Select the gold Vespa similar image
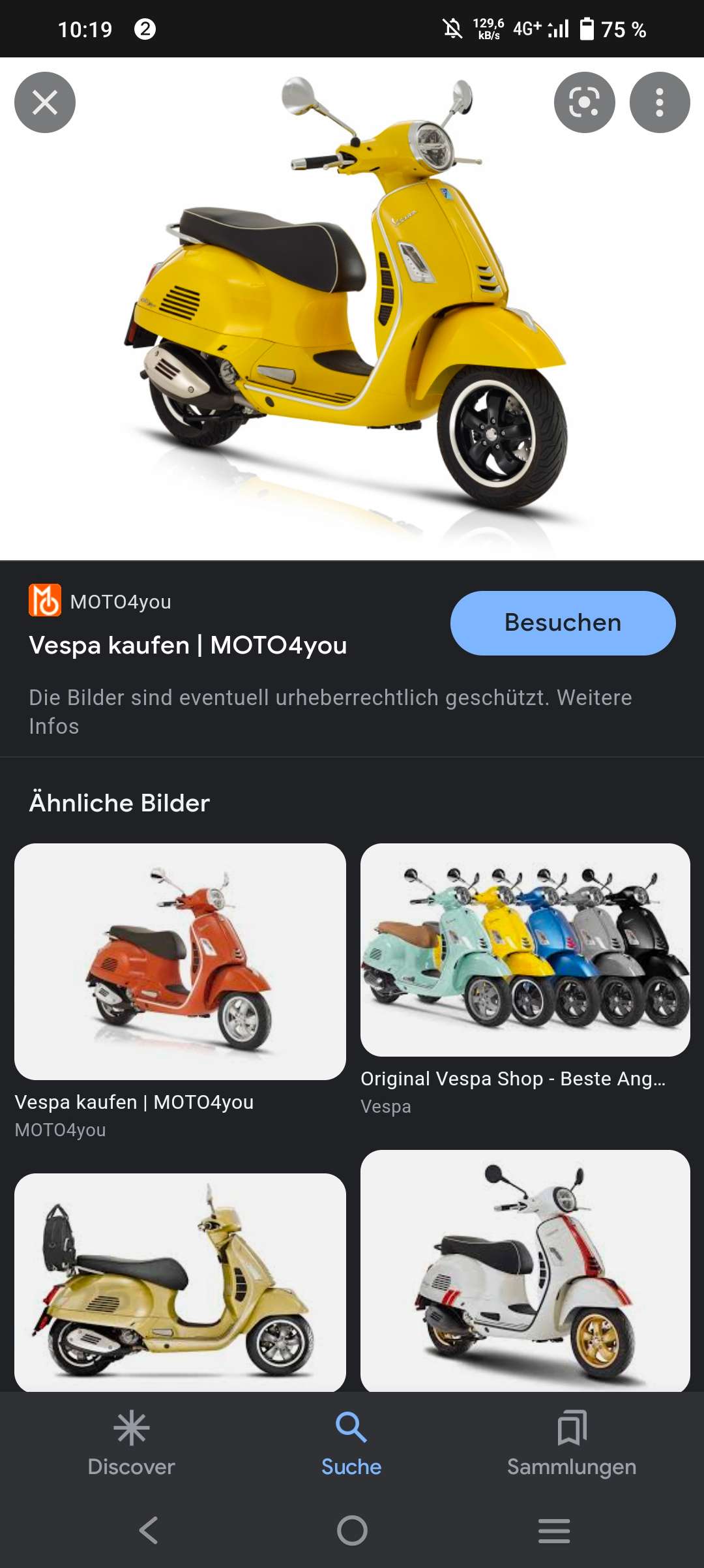Image resolution: width=704 pixels, height=1568 pixels. pyautogui.click(x=180, y=1281)
